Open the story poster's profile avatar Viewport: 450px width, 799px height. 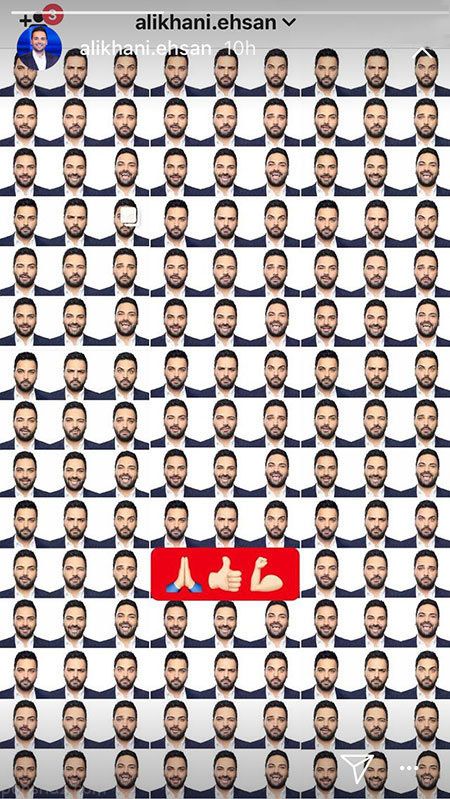coord(39,47)
